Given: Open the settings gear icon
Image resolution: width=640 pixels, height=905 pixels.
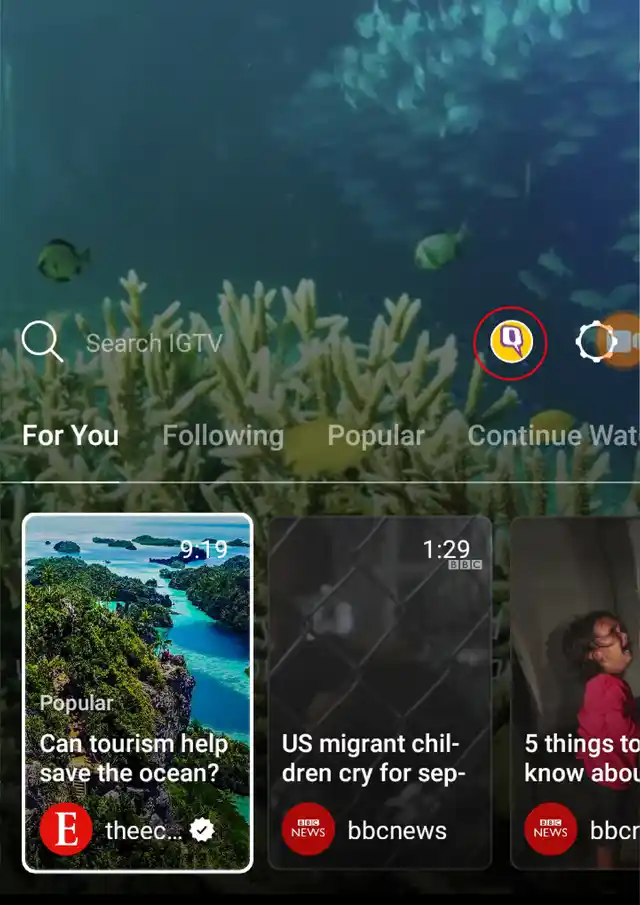Looking at the screenshot, I should [596, 343].
